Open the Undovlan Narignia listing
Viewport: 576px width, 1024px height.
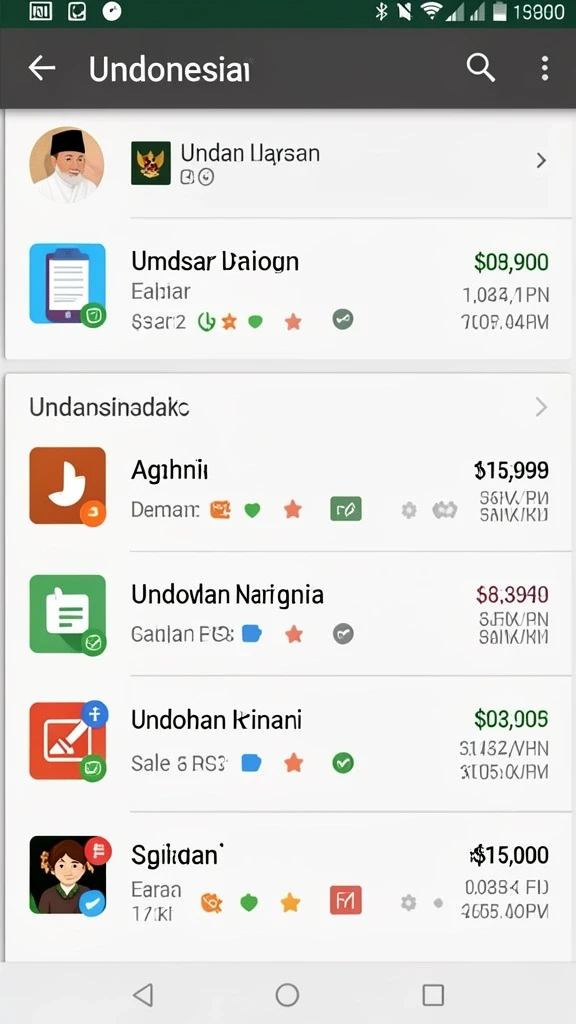tap(288, 614)
